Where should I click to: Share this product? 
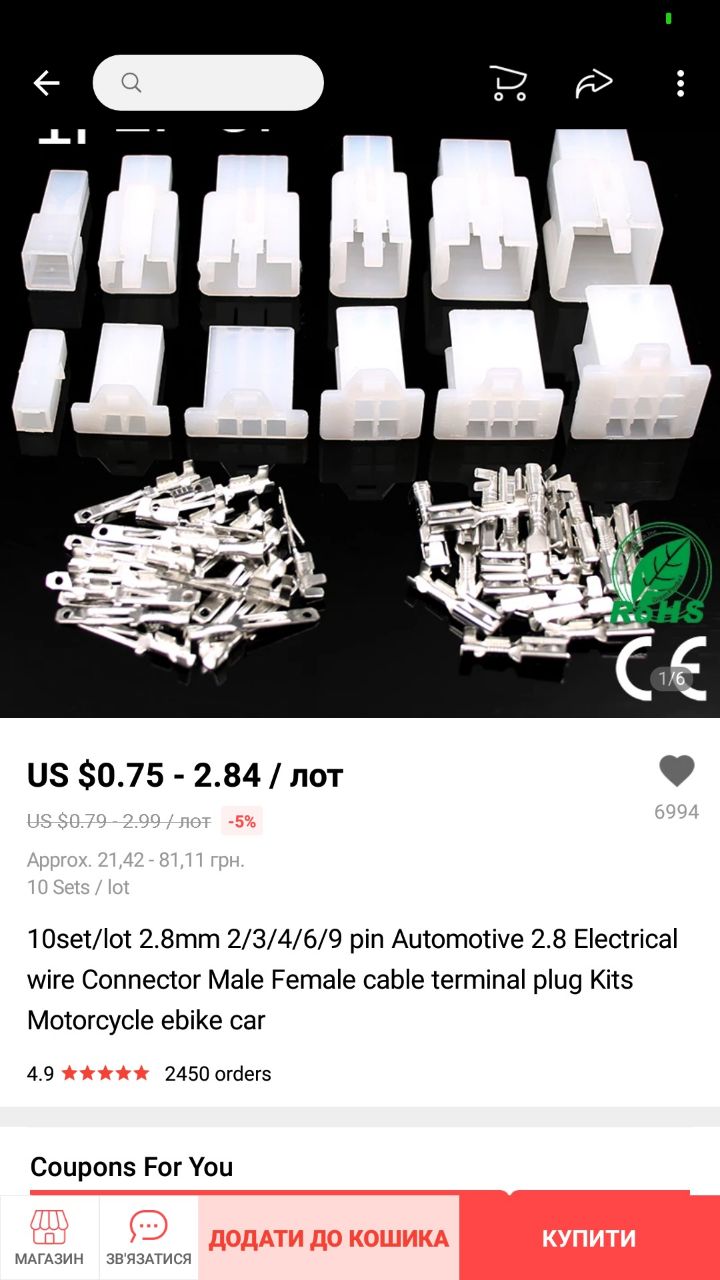594,84
